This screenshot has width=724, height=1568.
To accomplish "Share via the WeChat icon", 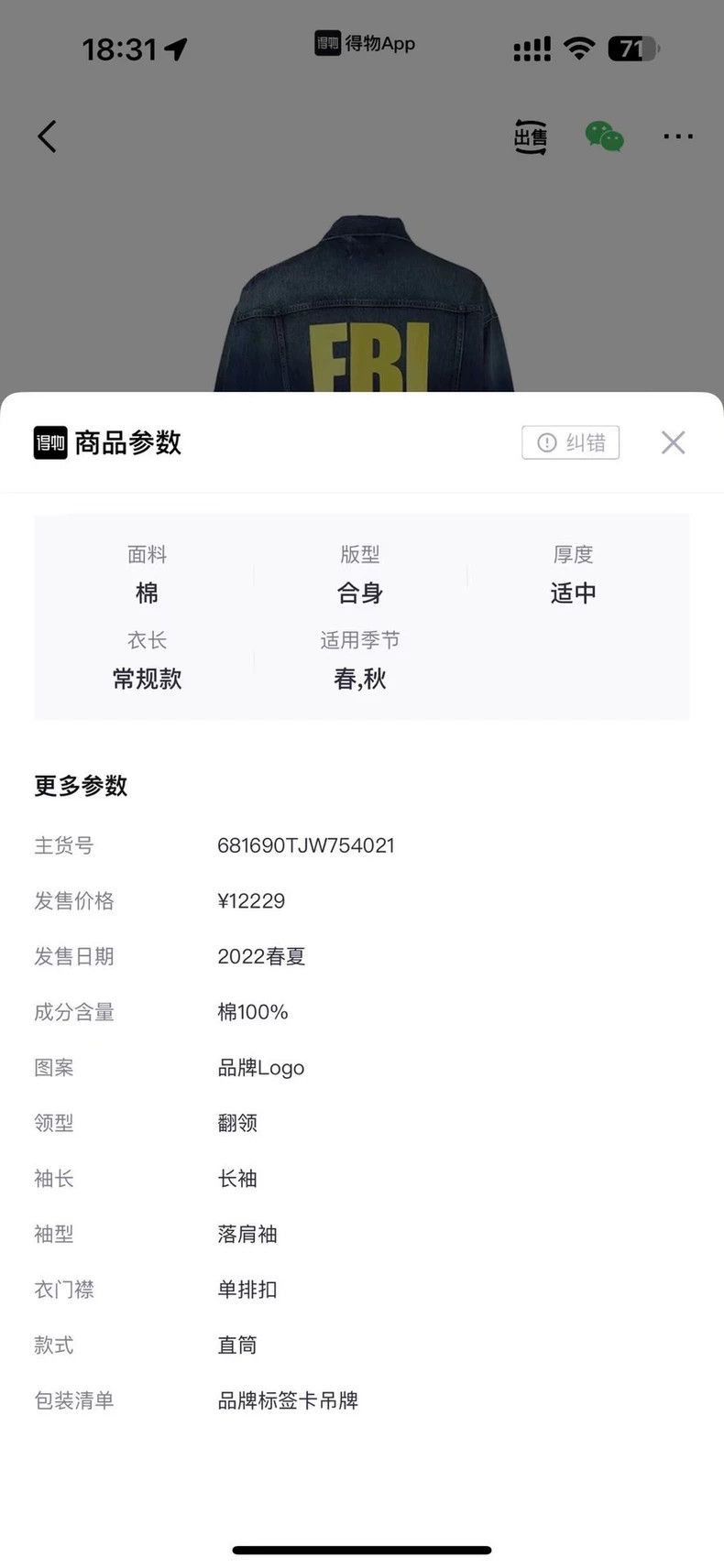I will tap(605, 136).
